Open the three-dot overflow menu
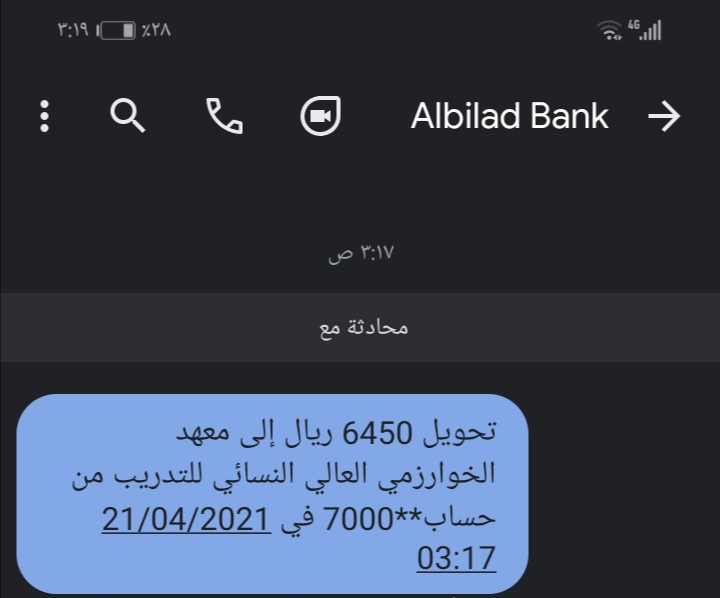Screen dimensions: 720x598 [44, 117]
